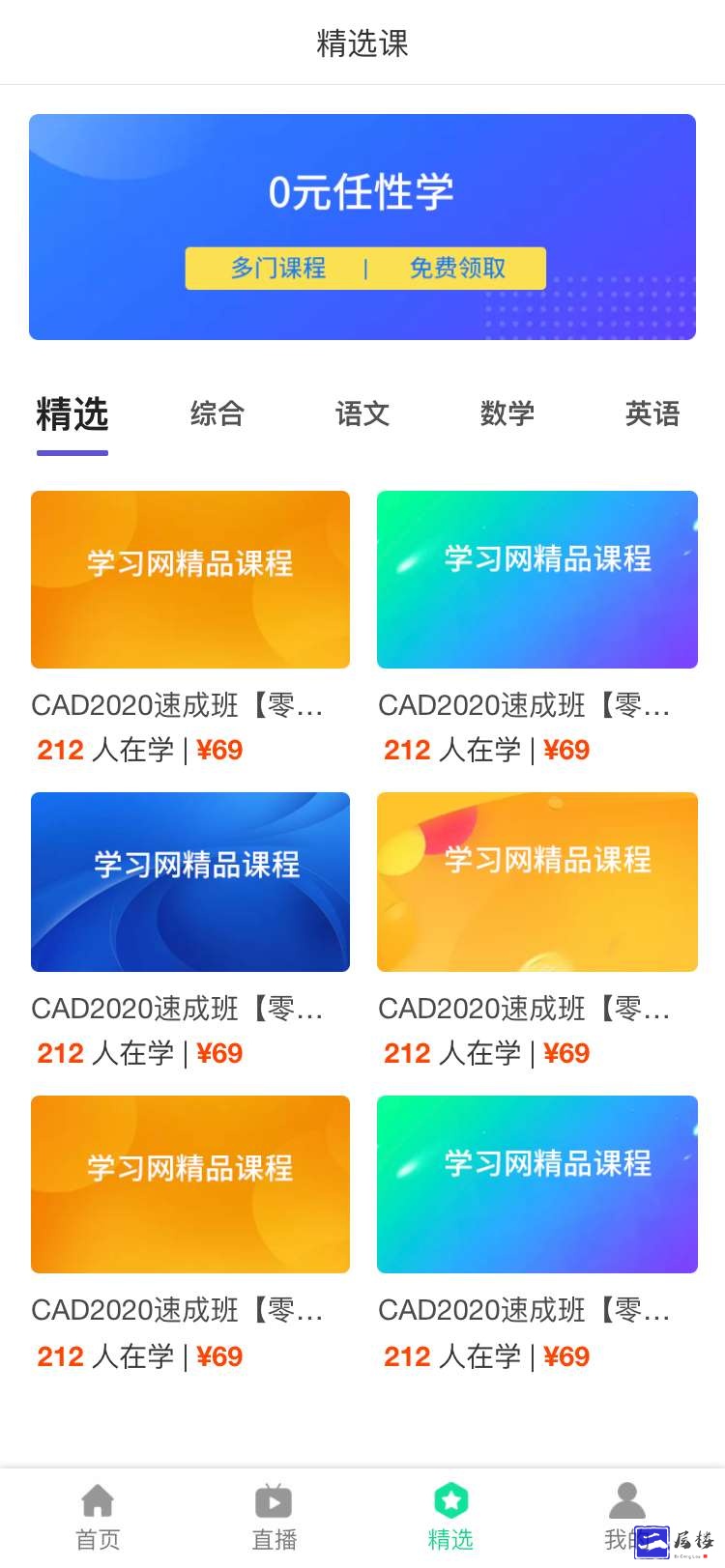This screenshot has width=725, height=1568.
Task: Tap the 精选 item in the bottom navigation
Action: click(x=450, y=1519)
